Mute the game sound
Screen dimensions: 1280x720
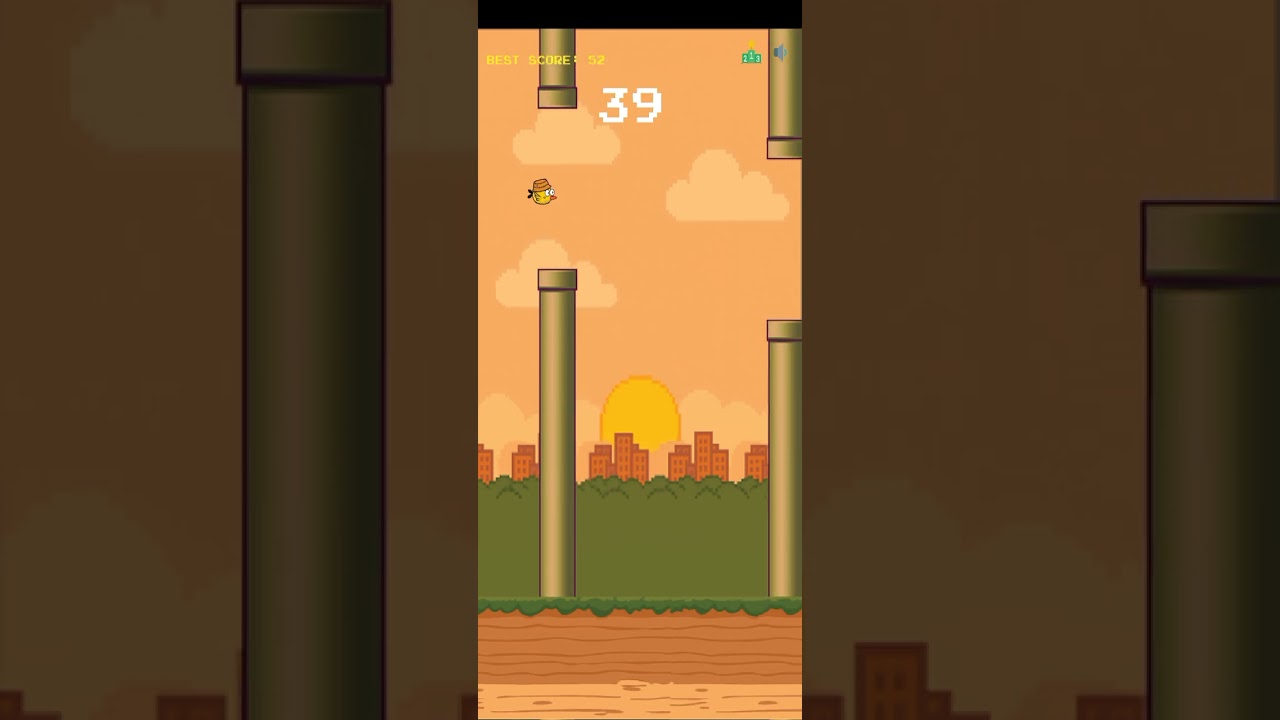(780, 52)
